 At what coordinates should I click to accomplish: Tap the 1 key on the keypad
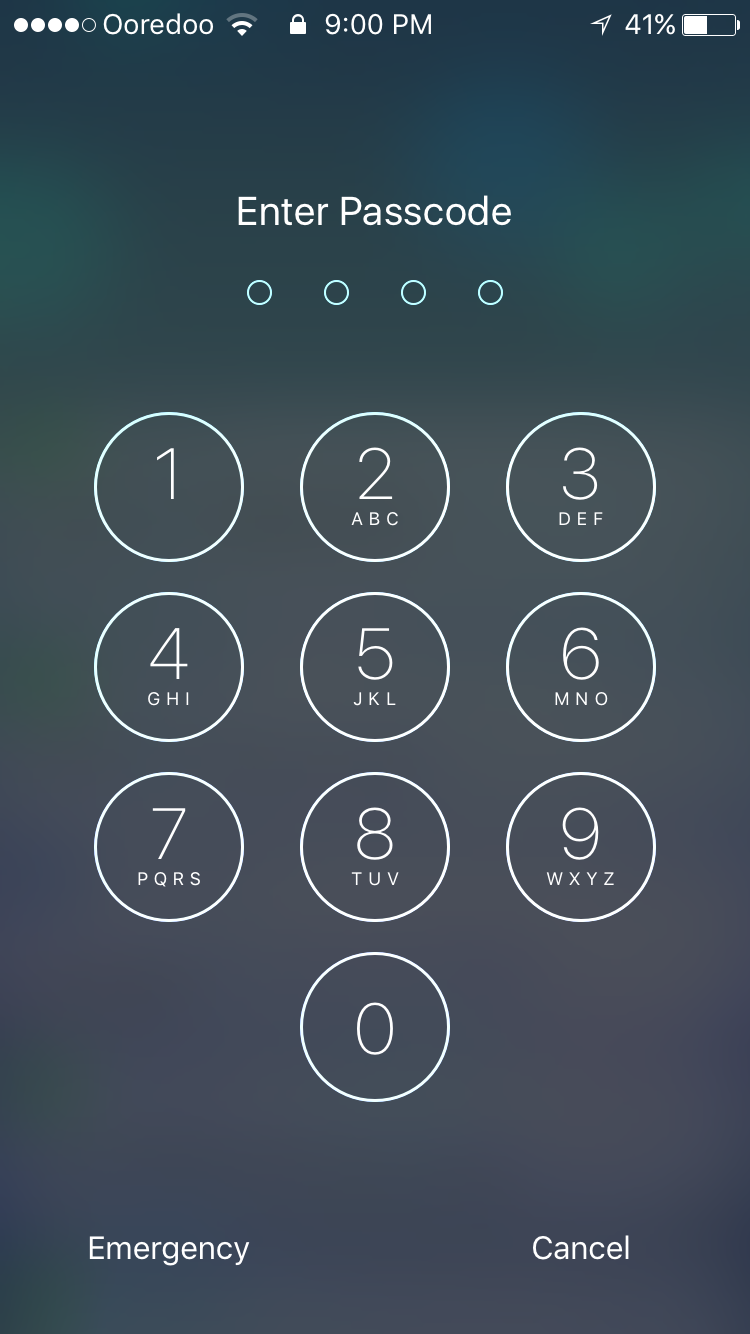point(169,487)
